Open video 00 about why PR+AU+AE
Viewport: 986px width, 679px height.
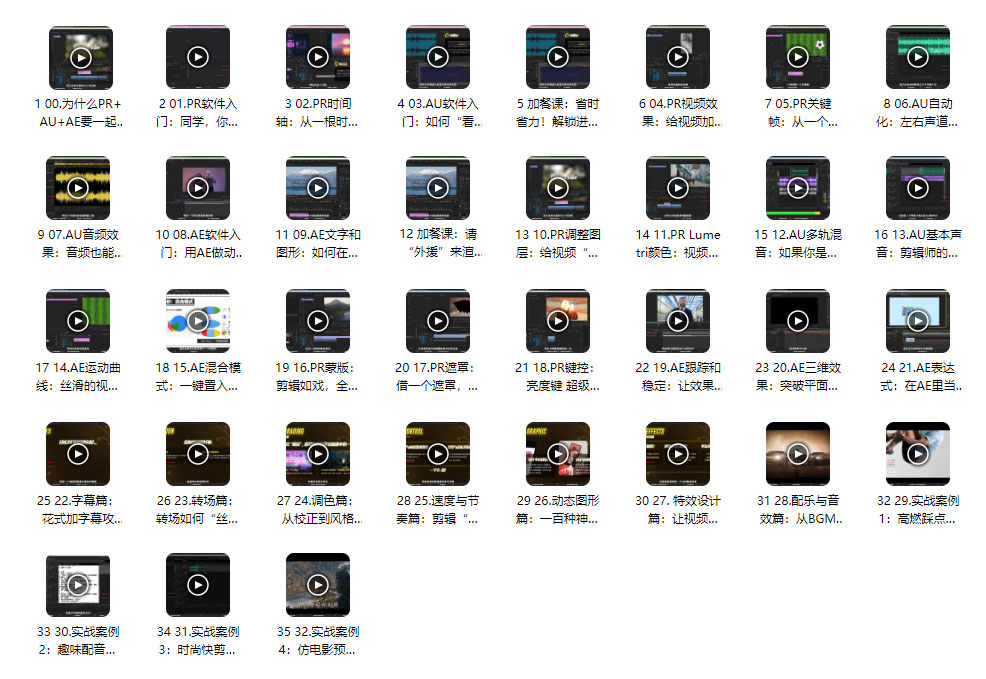[78, 58]
